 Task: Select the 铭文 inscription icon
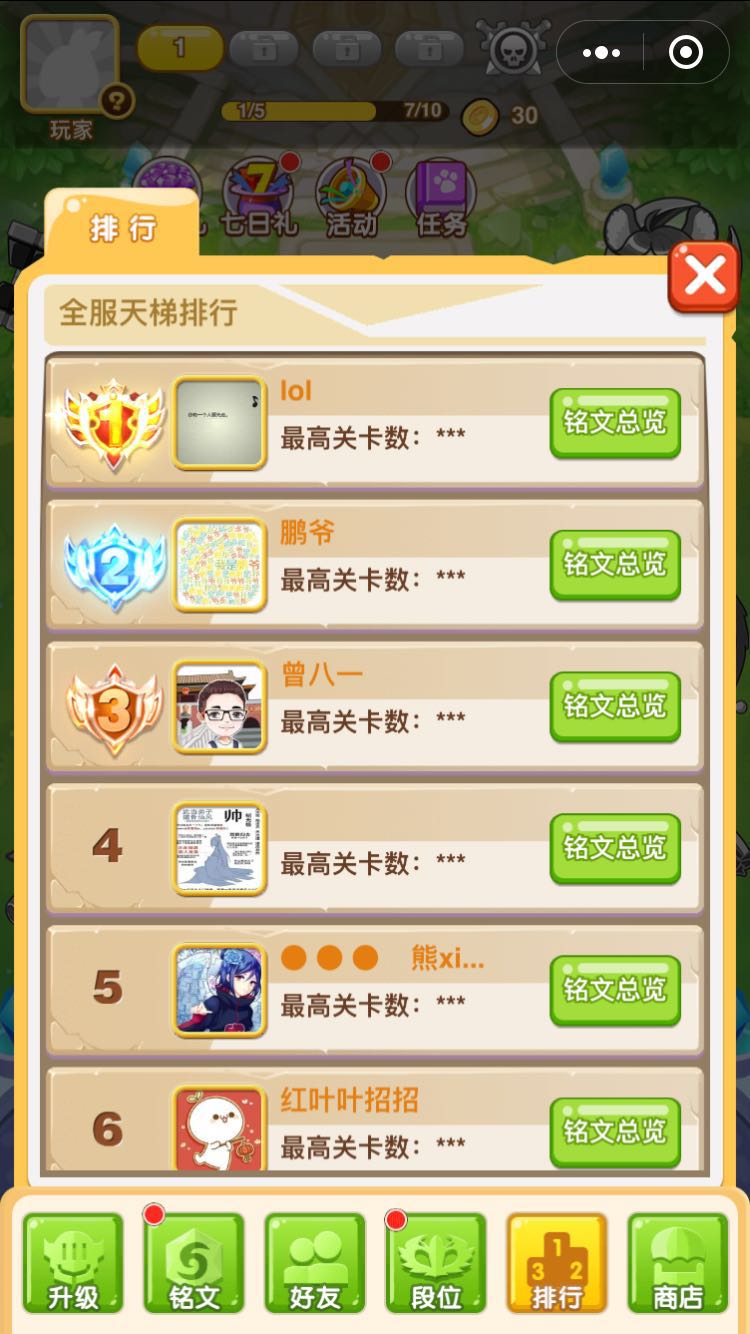(193, 1262)
